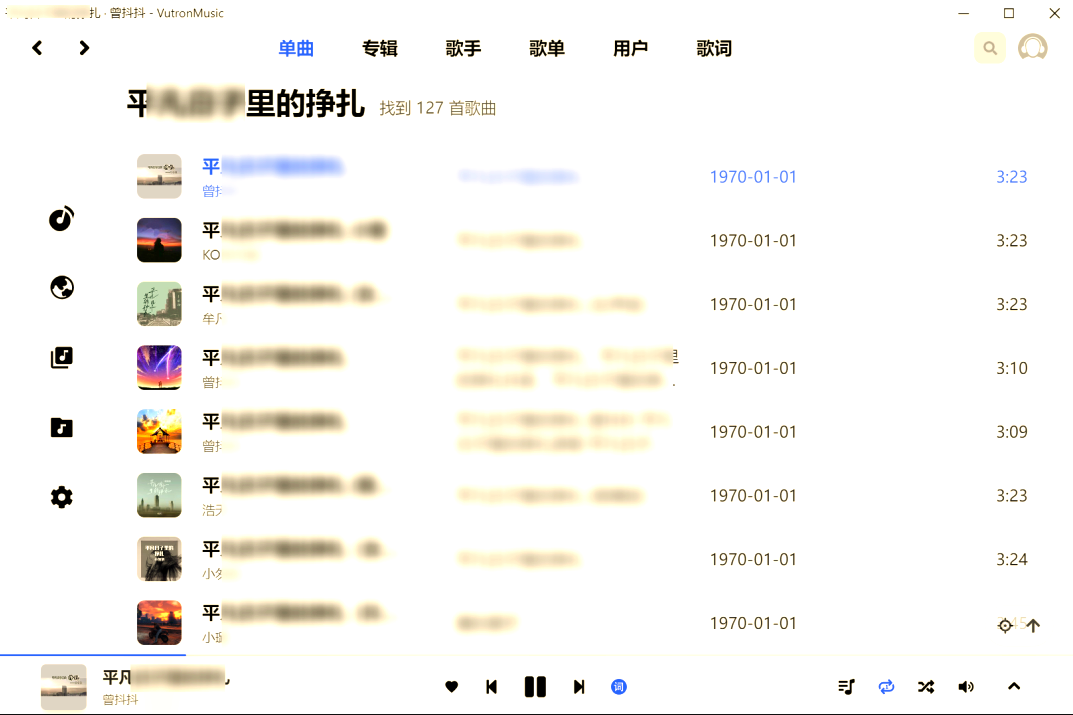The width and height of the screenshot is (1073, 715).
Task: Open the play queue list
Action: (846, 687)
